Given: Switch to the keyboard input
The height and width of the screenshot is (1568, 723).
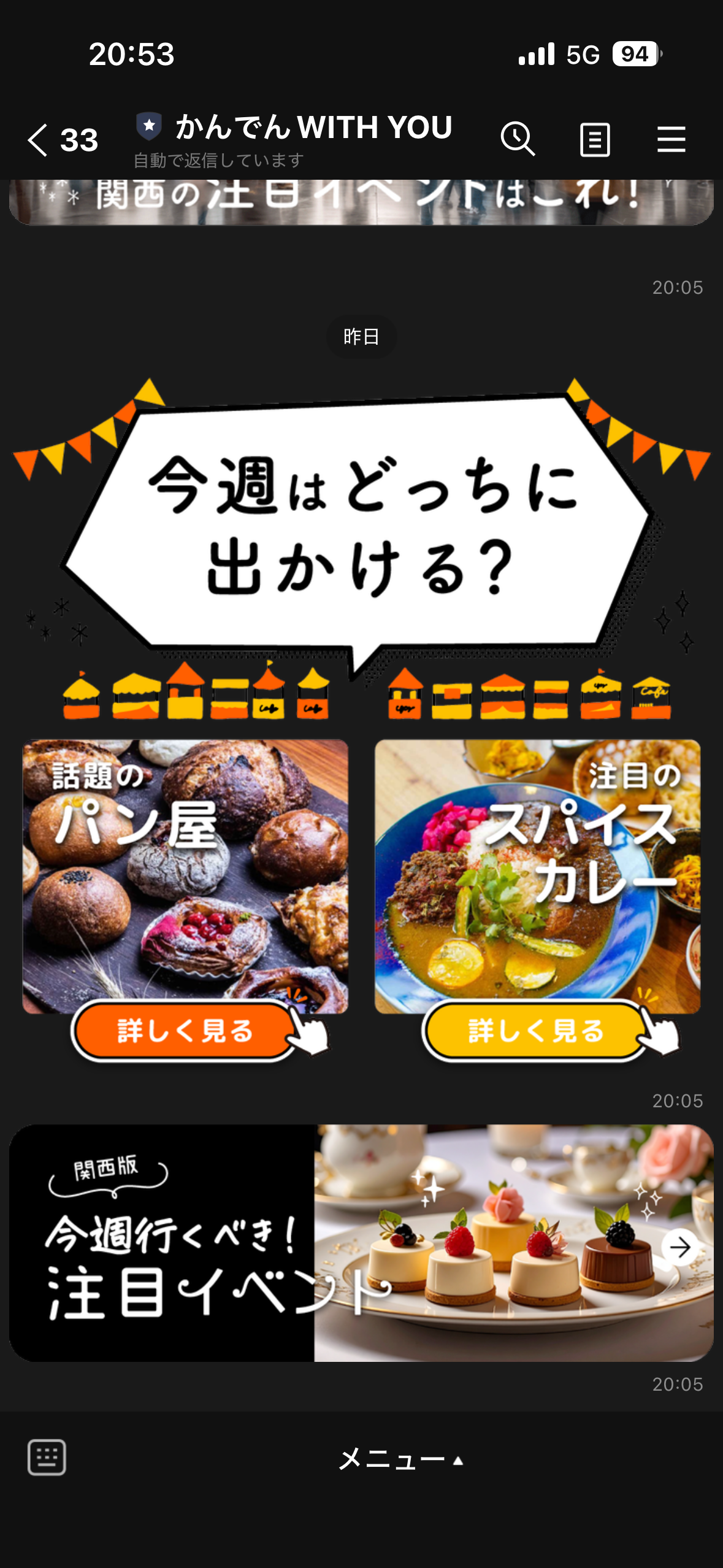Looking at the screenshot, I should [47, 1457].
